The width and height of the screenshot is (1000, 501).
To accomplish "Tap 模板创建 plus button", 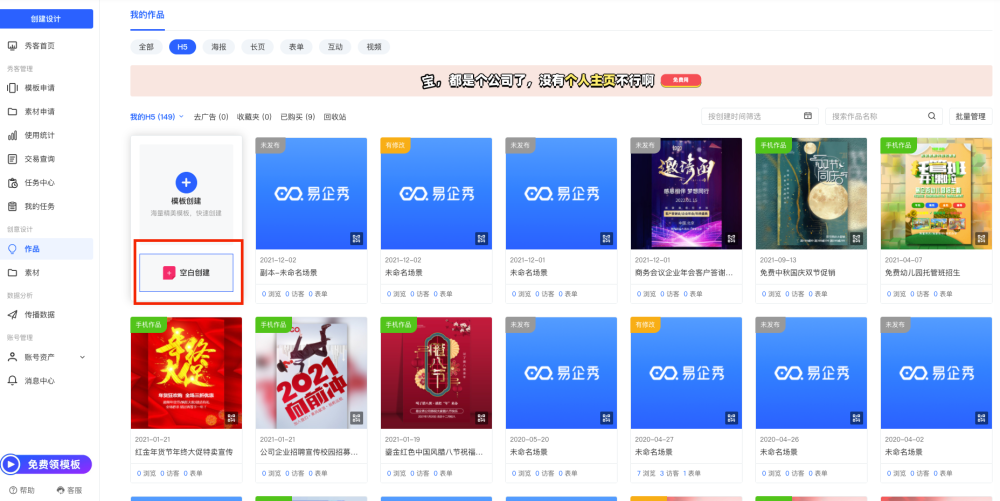I will pos(186,182).
